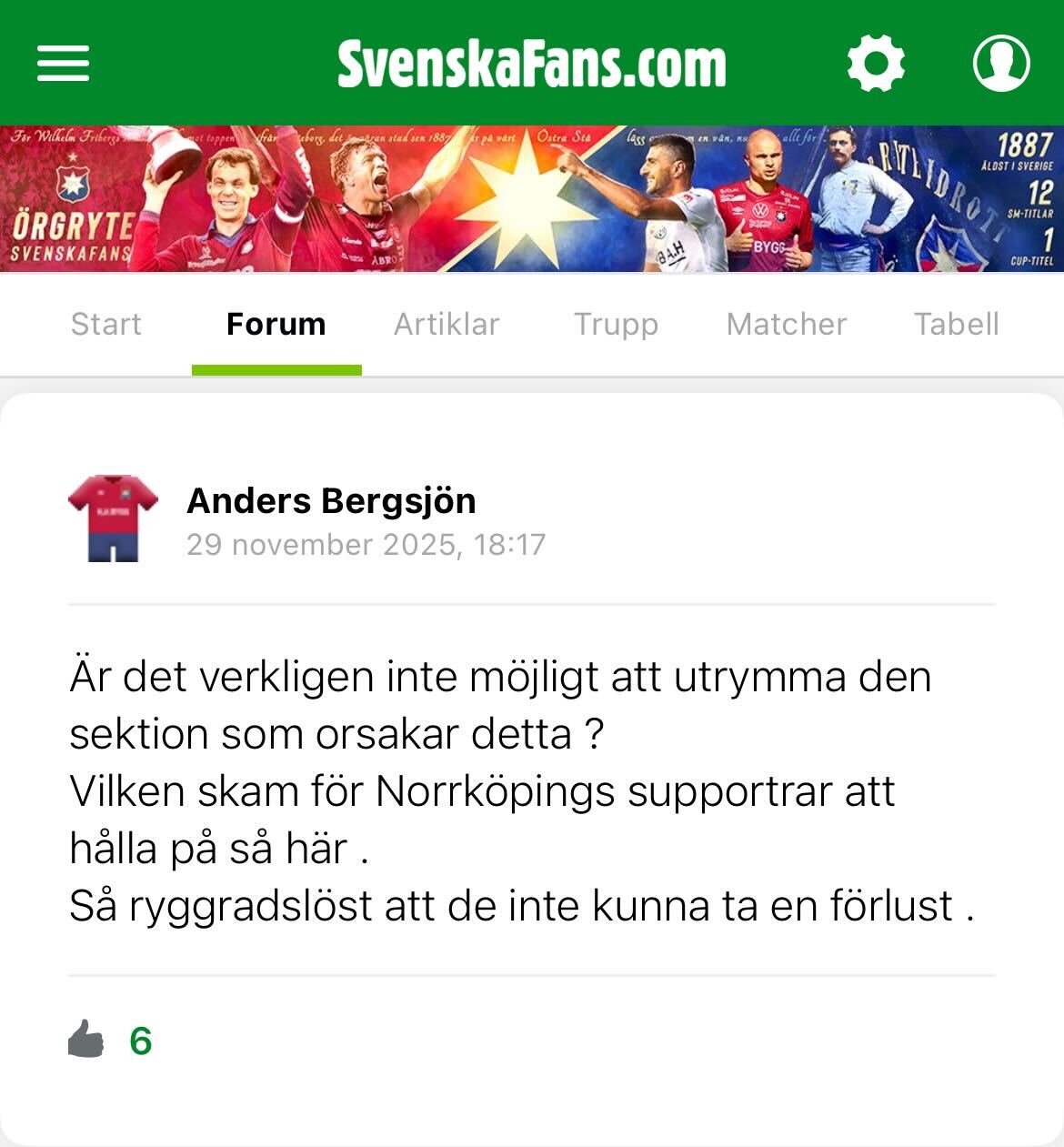1064x1147 pixels.
Task: Switch to the Start tab
Action: 106,324
